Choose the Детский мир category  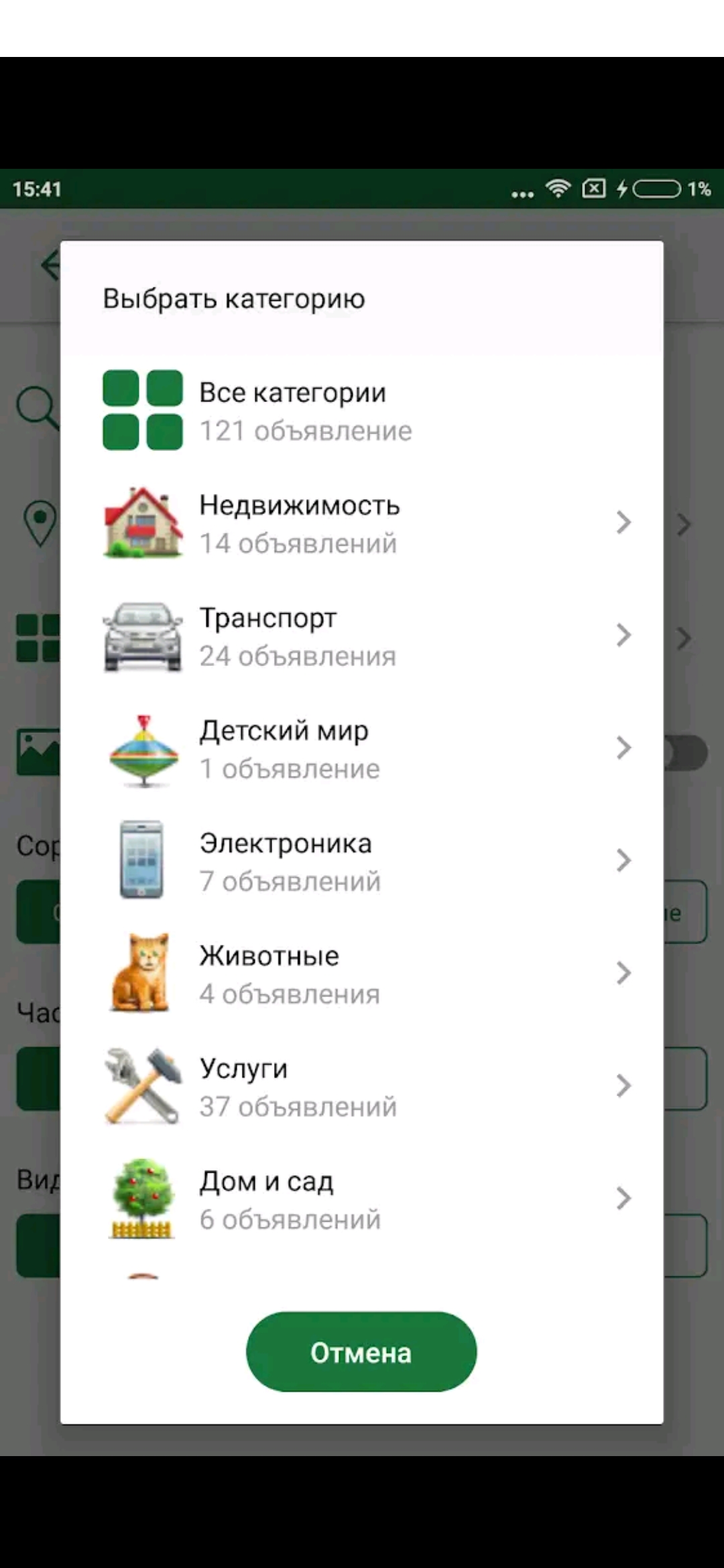pyautogui.click(x=362, y=748)
